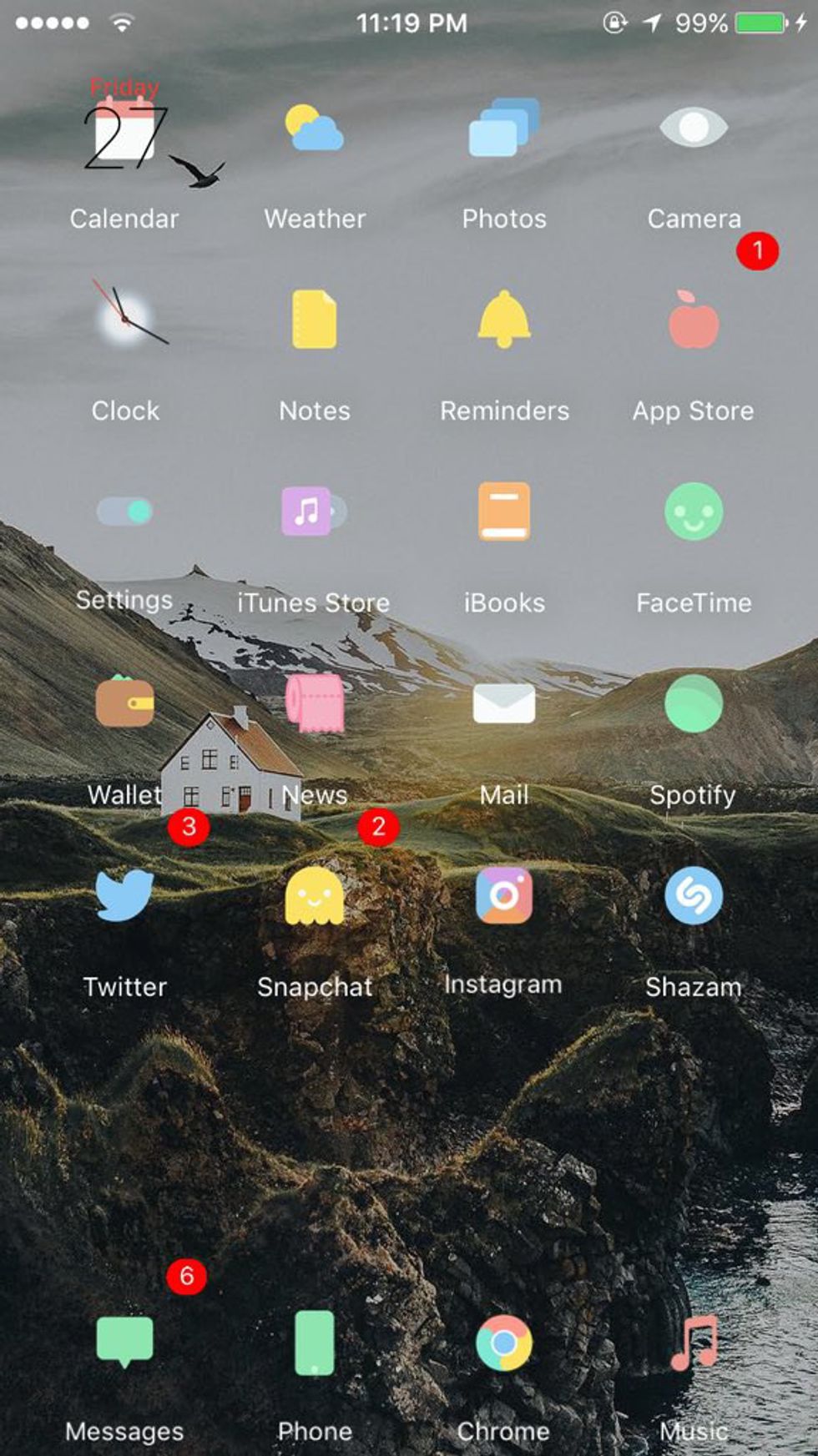Launch the Reminders app

tap(504, 320)
